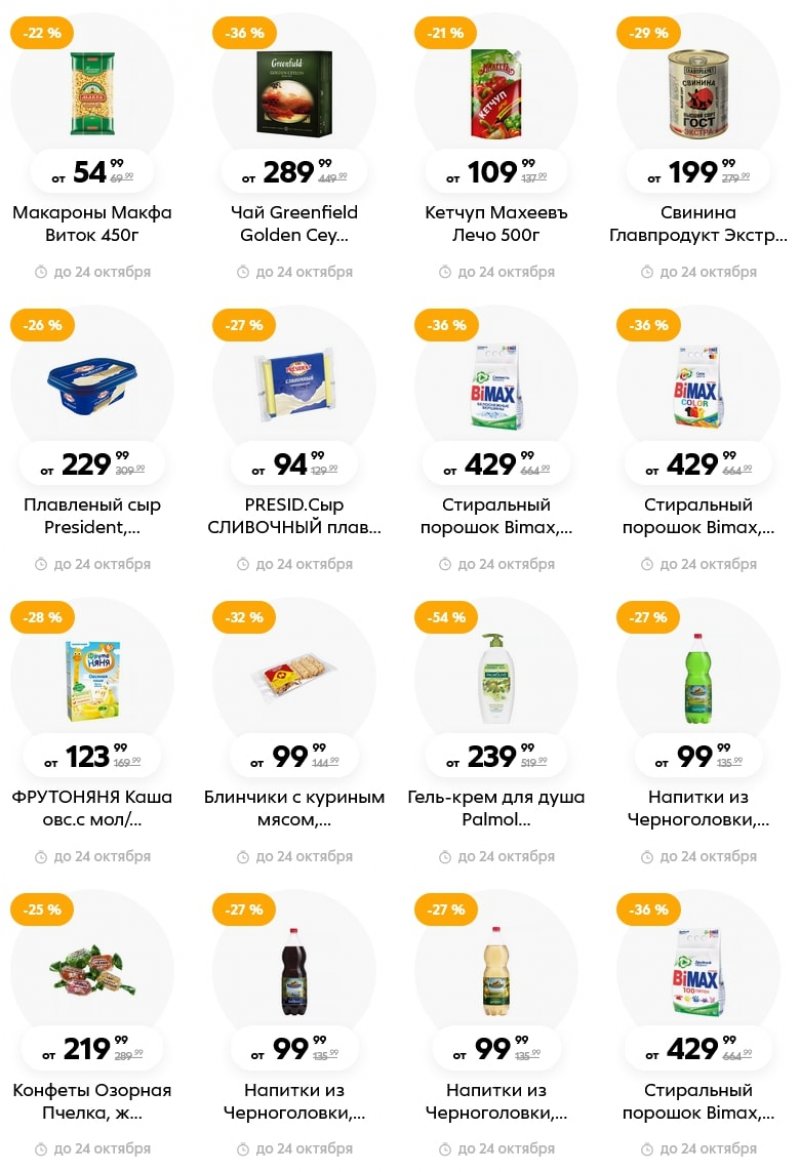The height and width of the screenshot is (1172, 800).
Task: Select the Кетчуп Махеевъ Лечо 500г product
Action: coord(496,223)
